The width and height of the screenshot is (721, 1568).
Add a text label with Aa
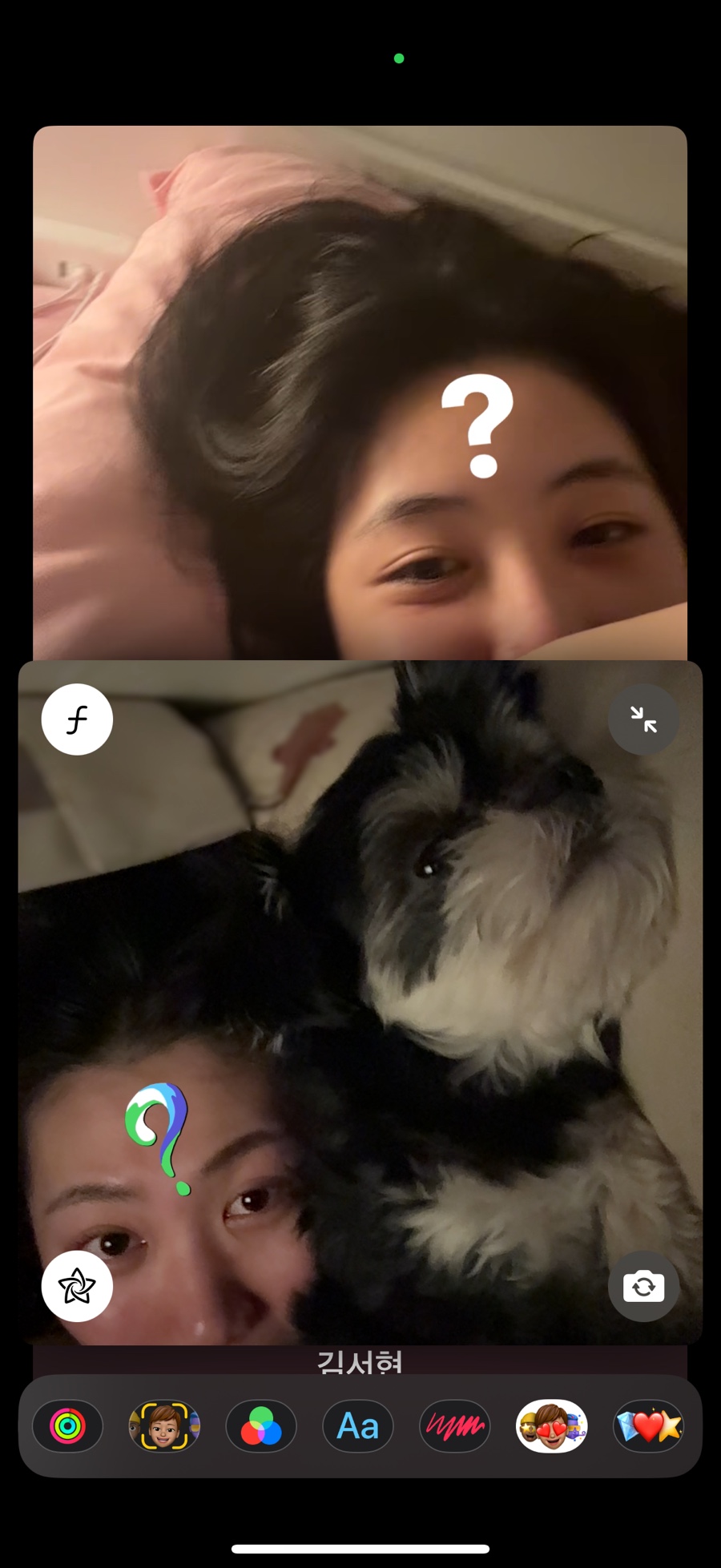pos(358,1426)
